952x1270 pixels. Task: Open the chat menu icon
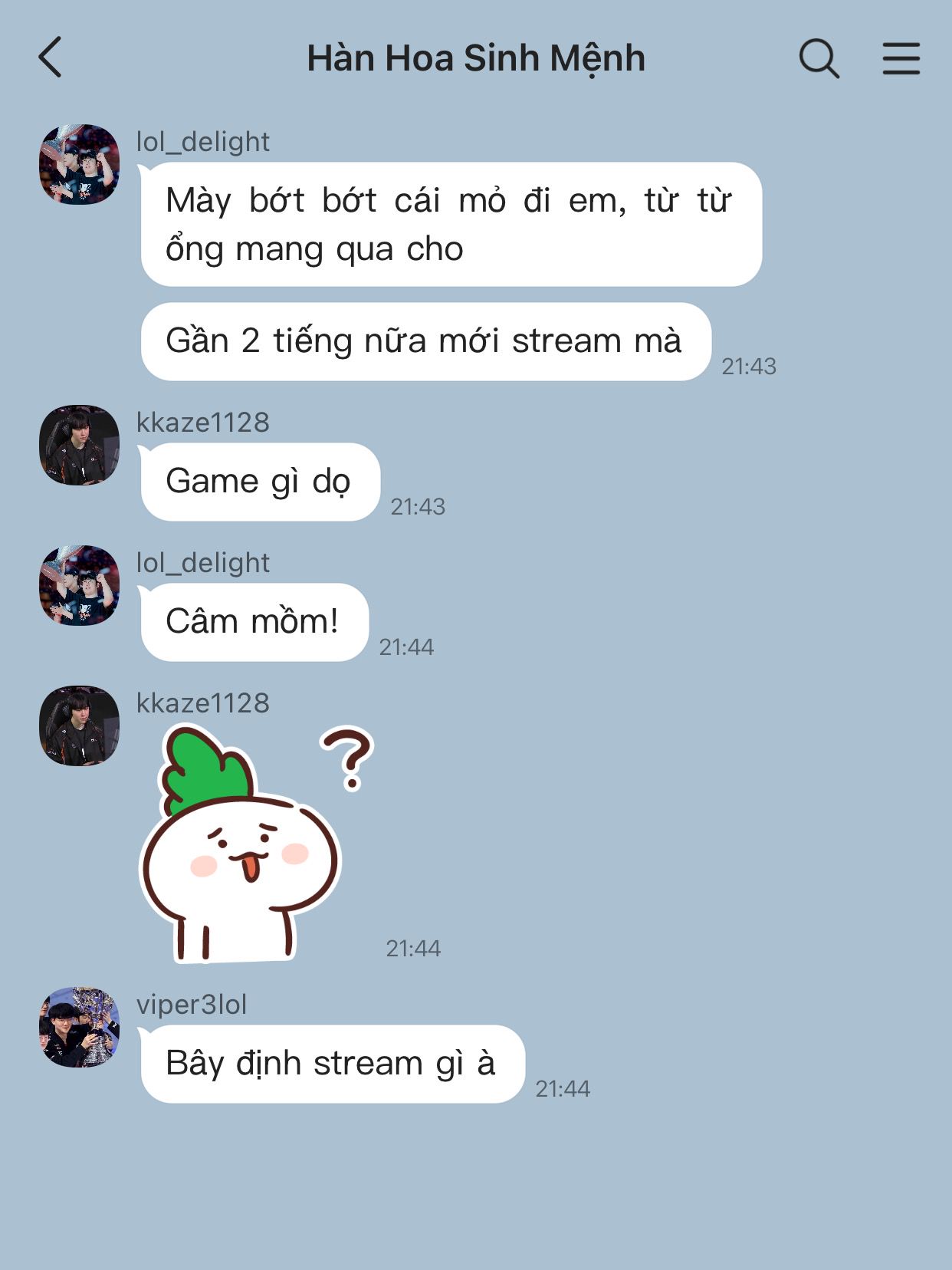[x=901, y=58]
